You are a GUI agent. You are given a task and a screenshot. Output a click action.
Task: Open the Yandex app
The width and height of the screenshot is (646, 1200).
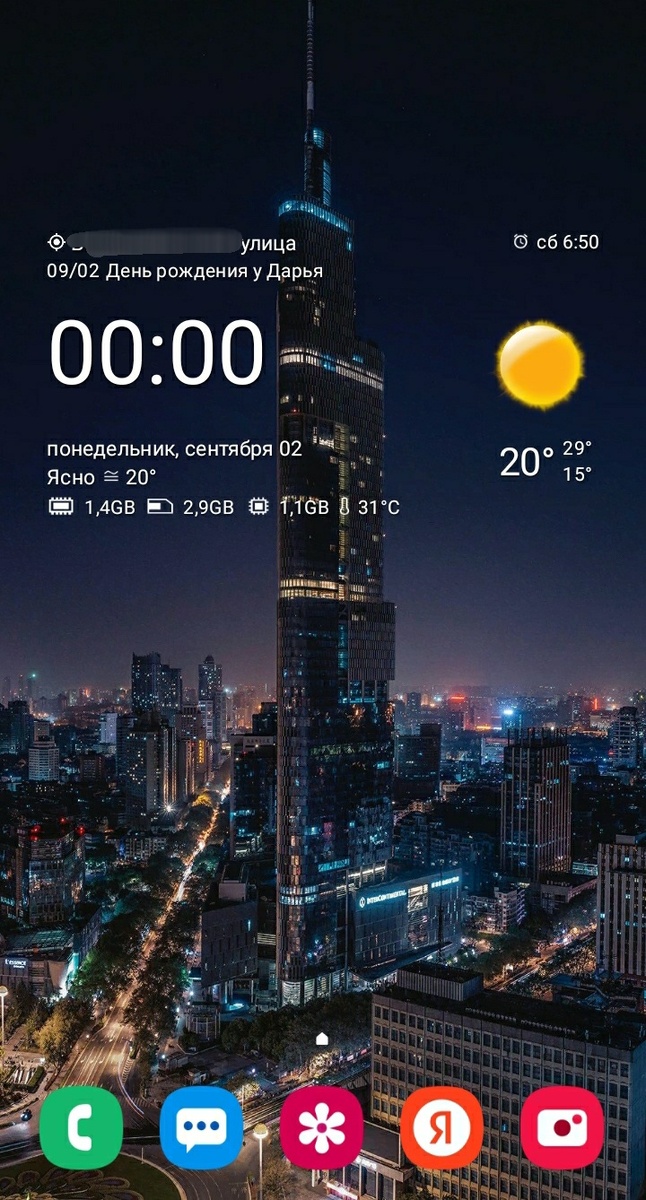(441, 1127)
